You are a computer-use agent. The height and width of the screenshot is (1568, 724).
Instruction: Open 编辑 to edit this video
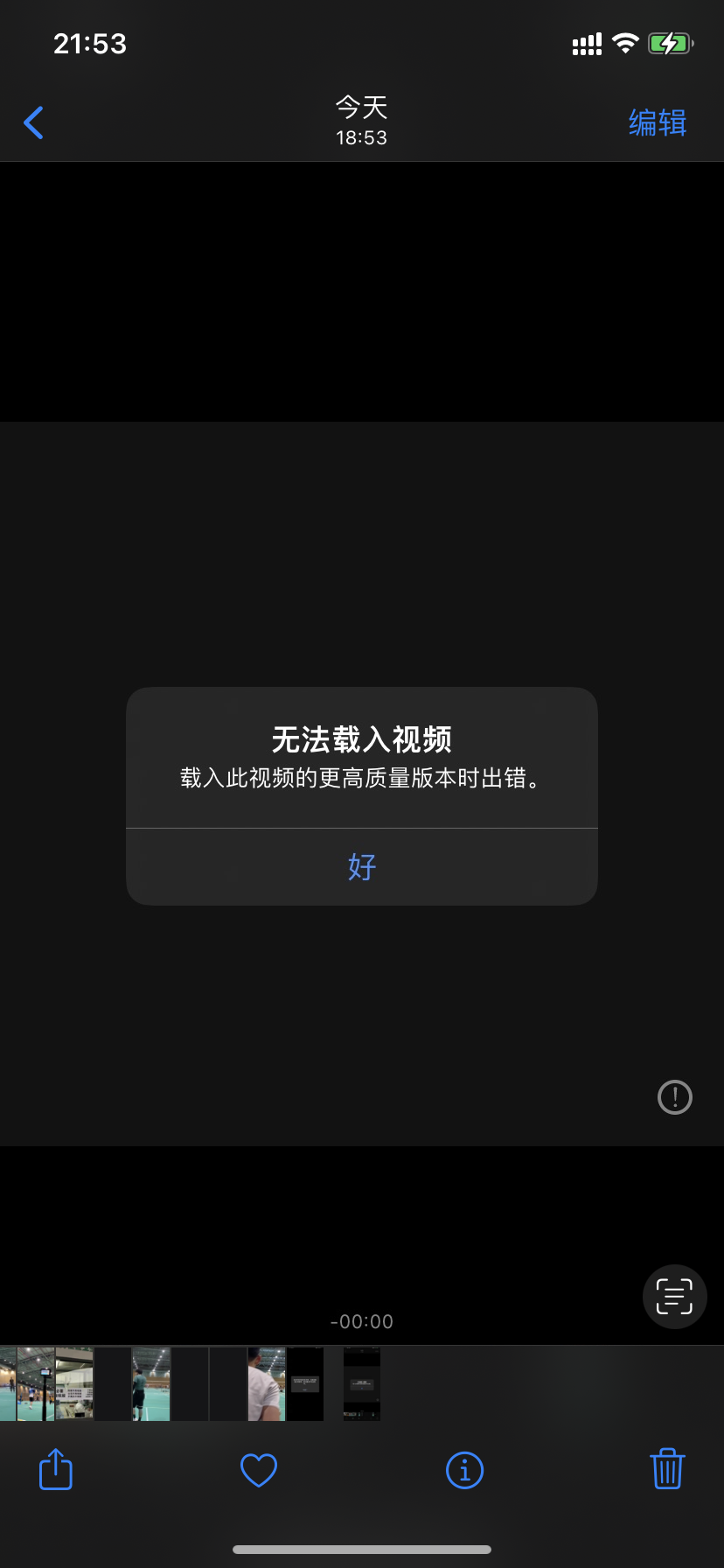click(658, 122)
